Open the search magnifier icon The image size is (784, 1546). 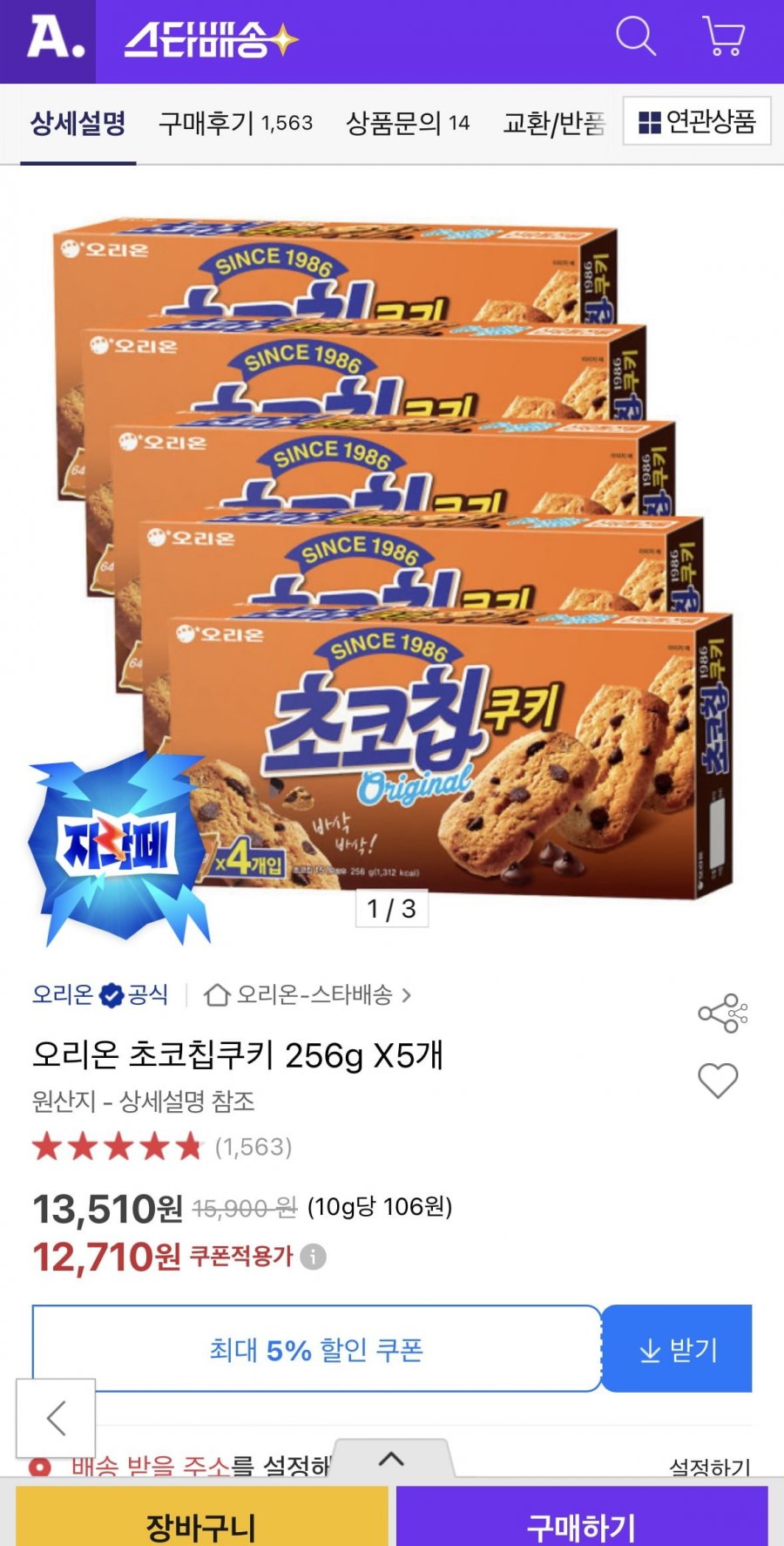coord(636,37)
